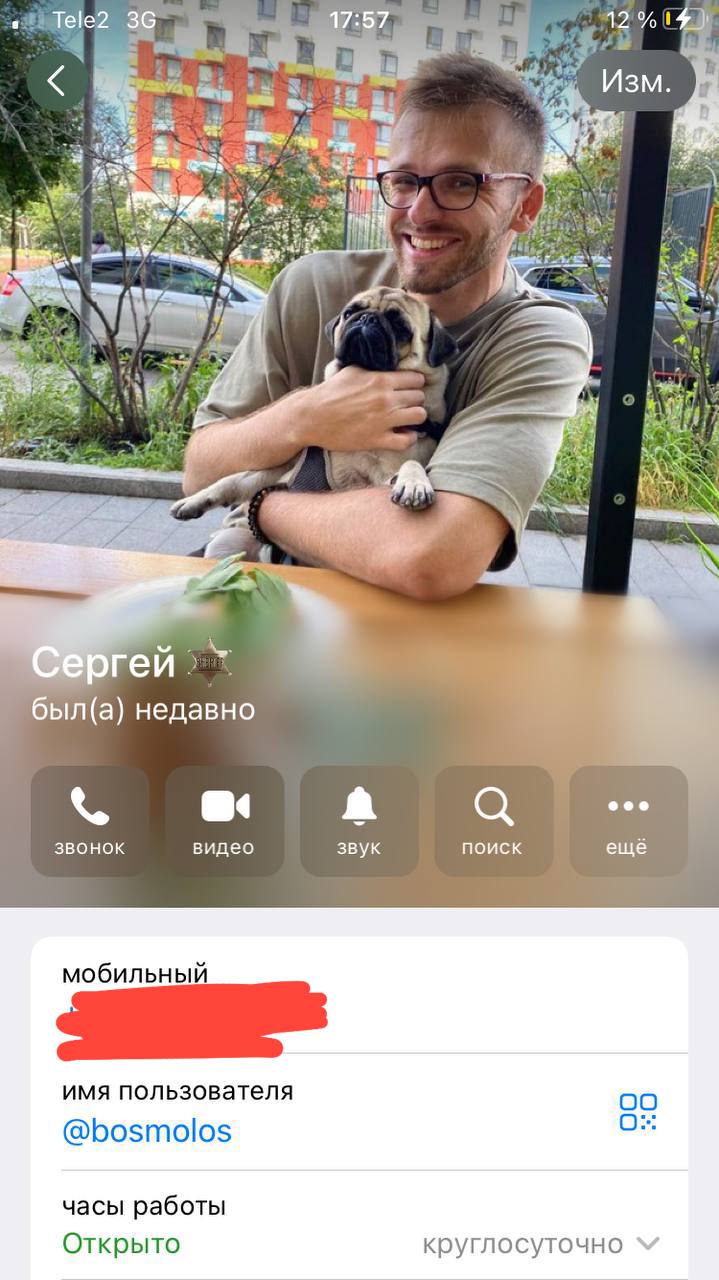Screen dimensions: 719x1280
Task: Tap the Изм. edit button
Action: 636,81
